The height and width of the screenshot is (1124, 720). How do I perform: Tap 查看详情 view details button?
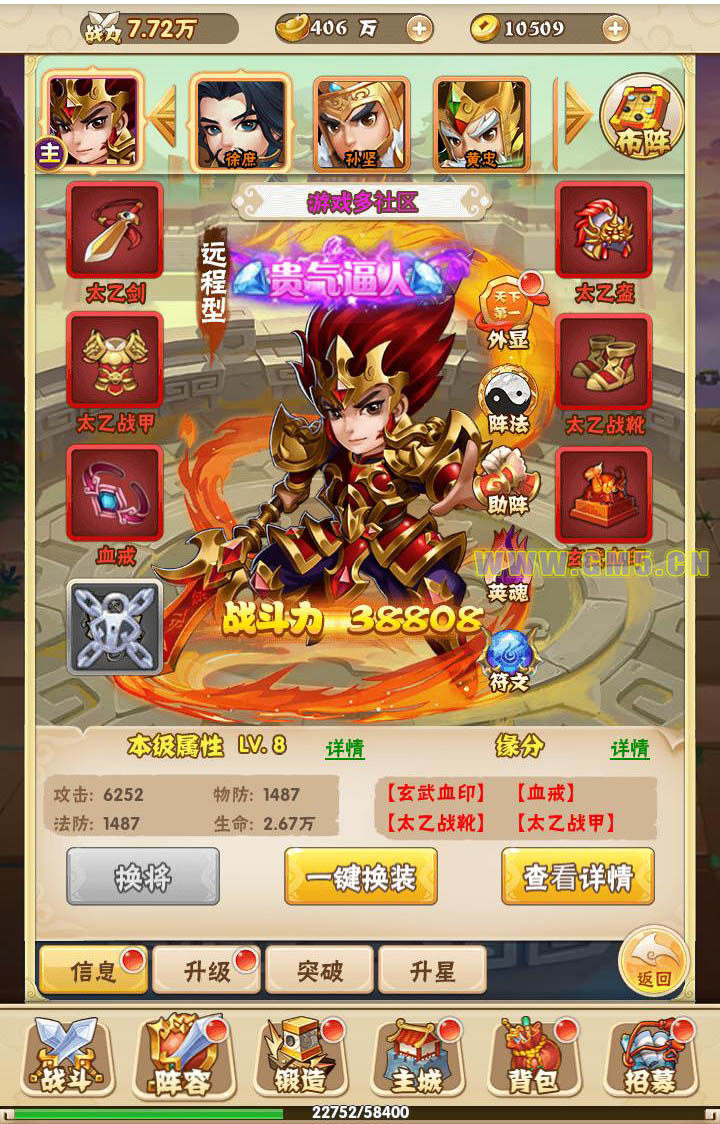click(578, 878)
